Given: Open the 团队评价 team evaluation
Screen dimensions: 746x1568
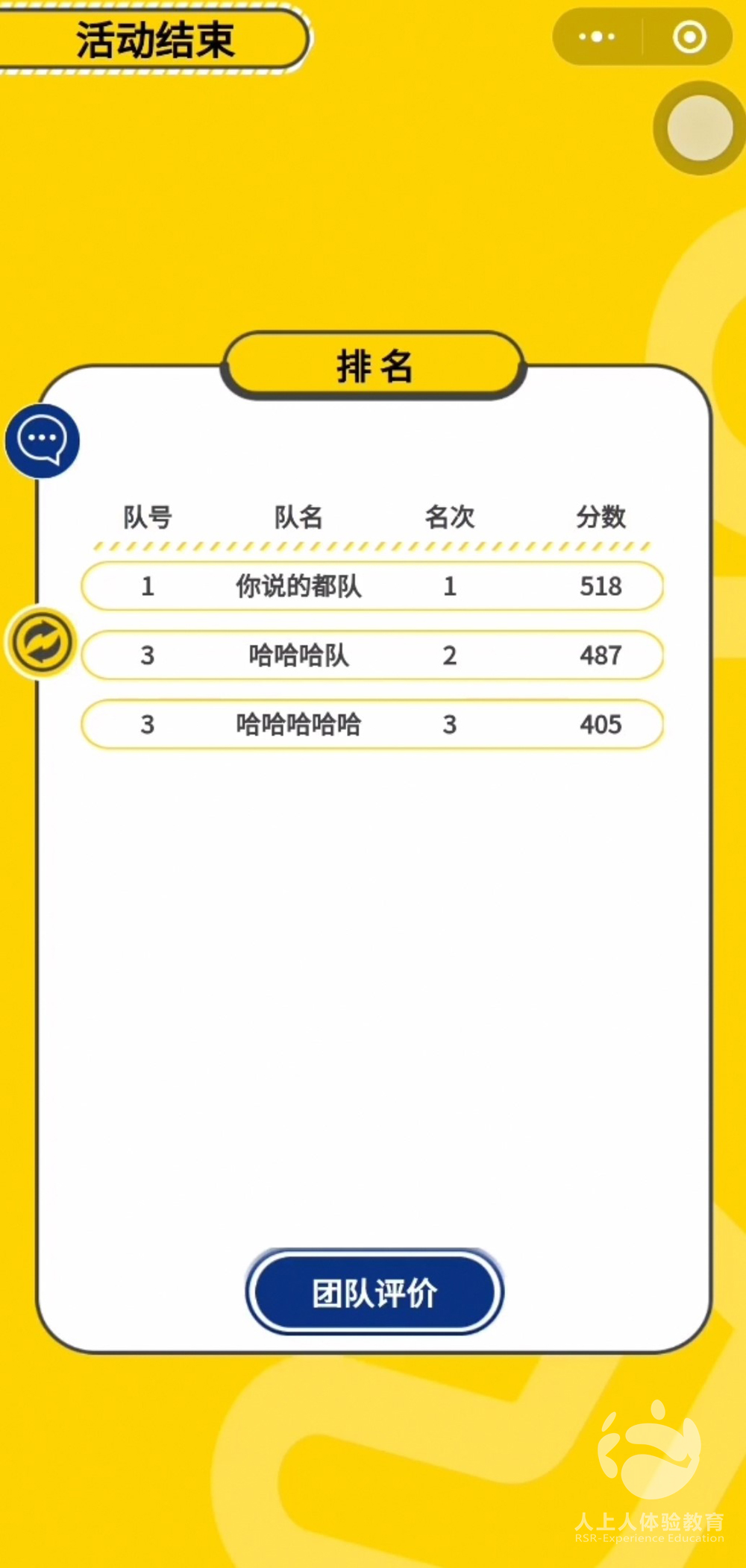Looking at the screenshot, I should pyautogui.click(x=374, y=1293).
